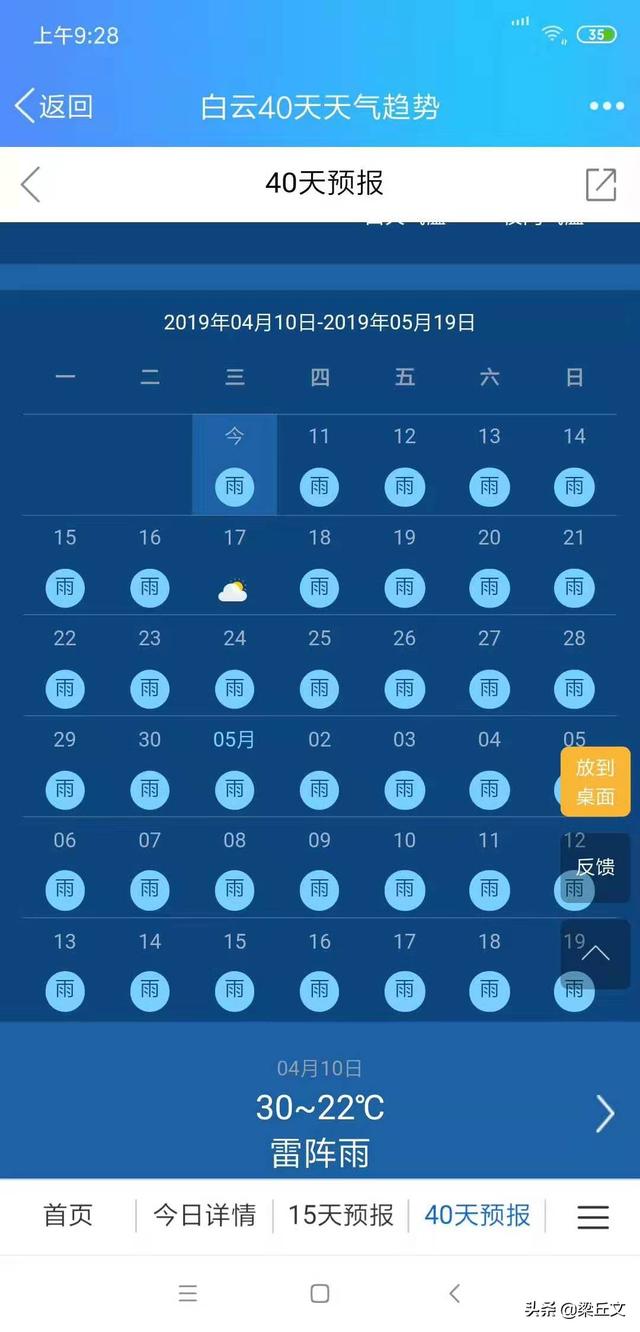Viewport: 640px width, 1332px height.
Task: Tap the up-arrow back-to-top button
Action: [595, 953]
